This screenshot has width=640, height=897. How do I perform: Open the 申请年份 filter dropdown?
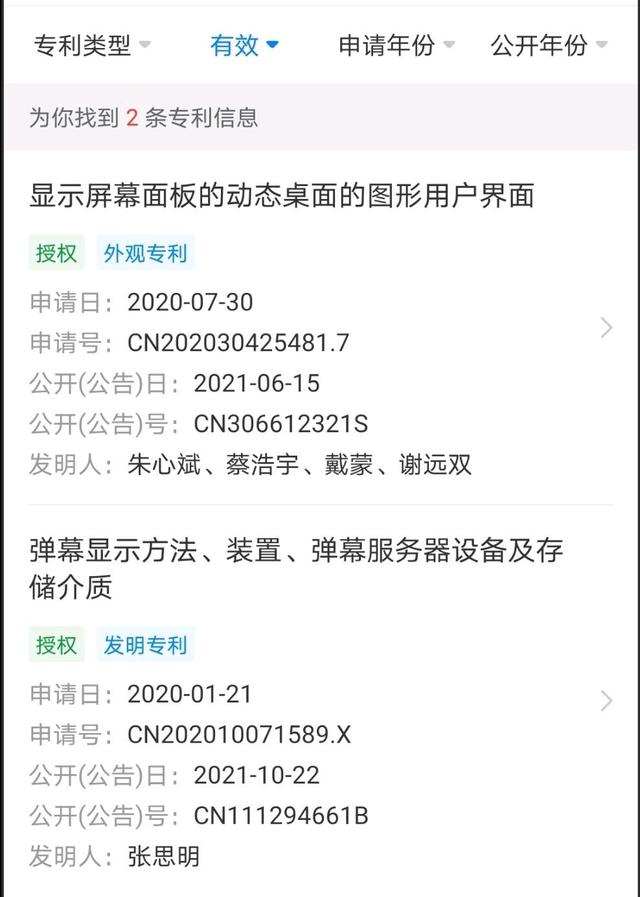[x=396, y=45]
